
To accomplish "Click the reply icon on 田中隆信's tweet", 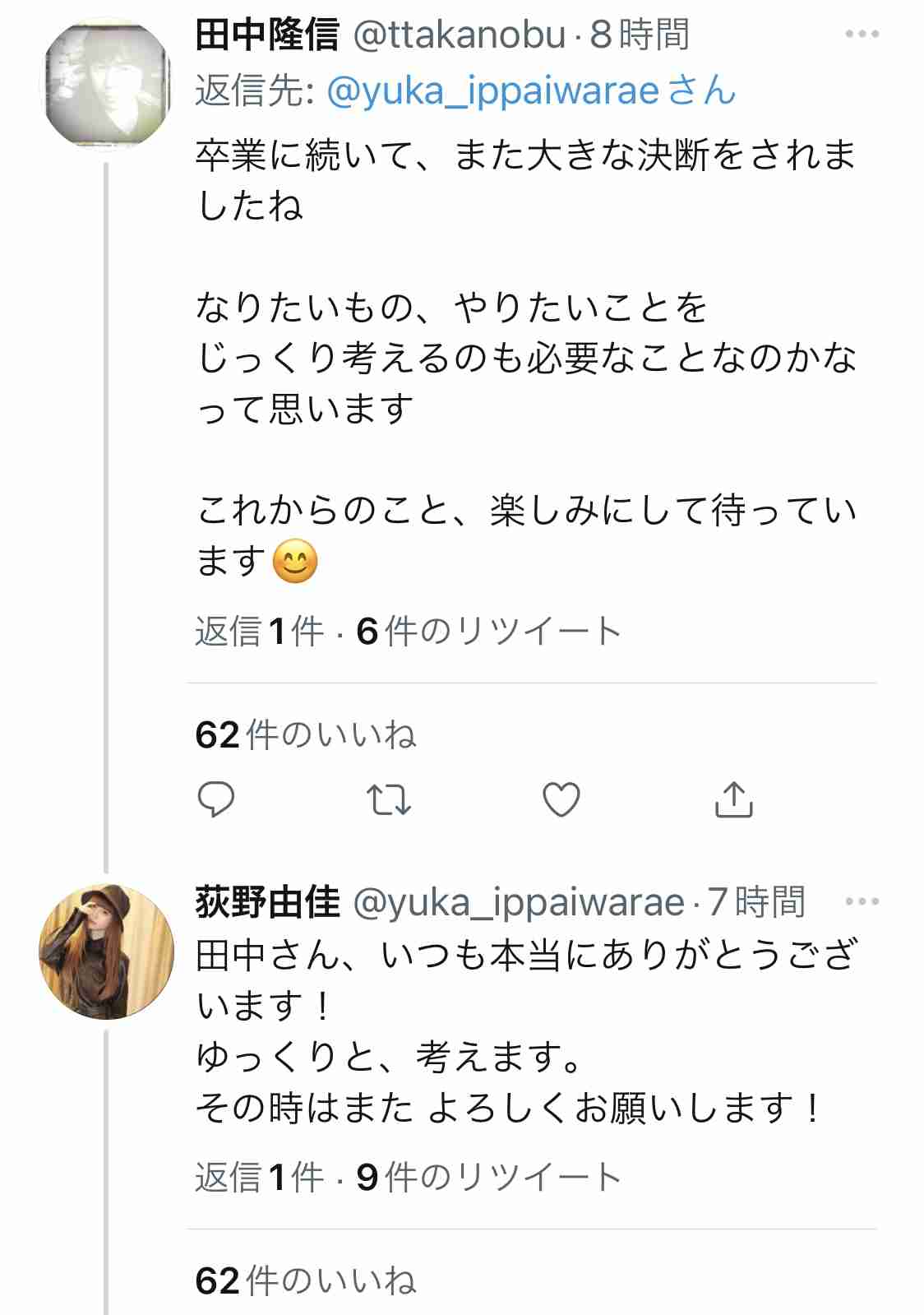I will [216, 797].
